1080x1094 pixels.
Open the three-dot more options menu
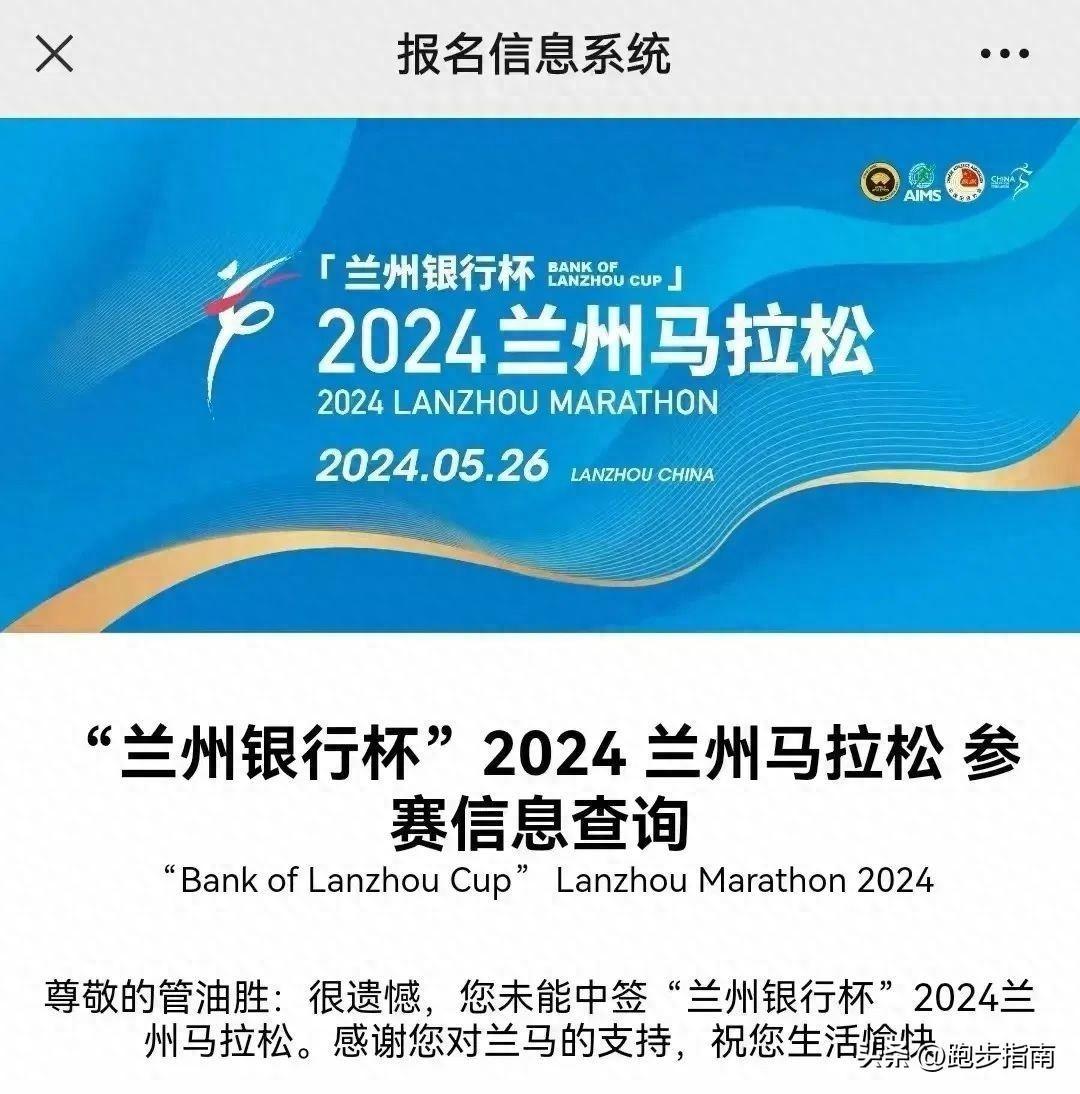point(1004,54)
